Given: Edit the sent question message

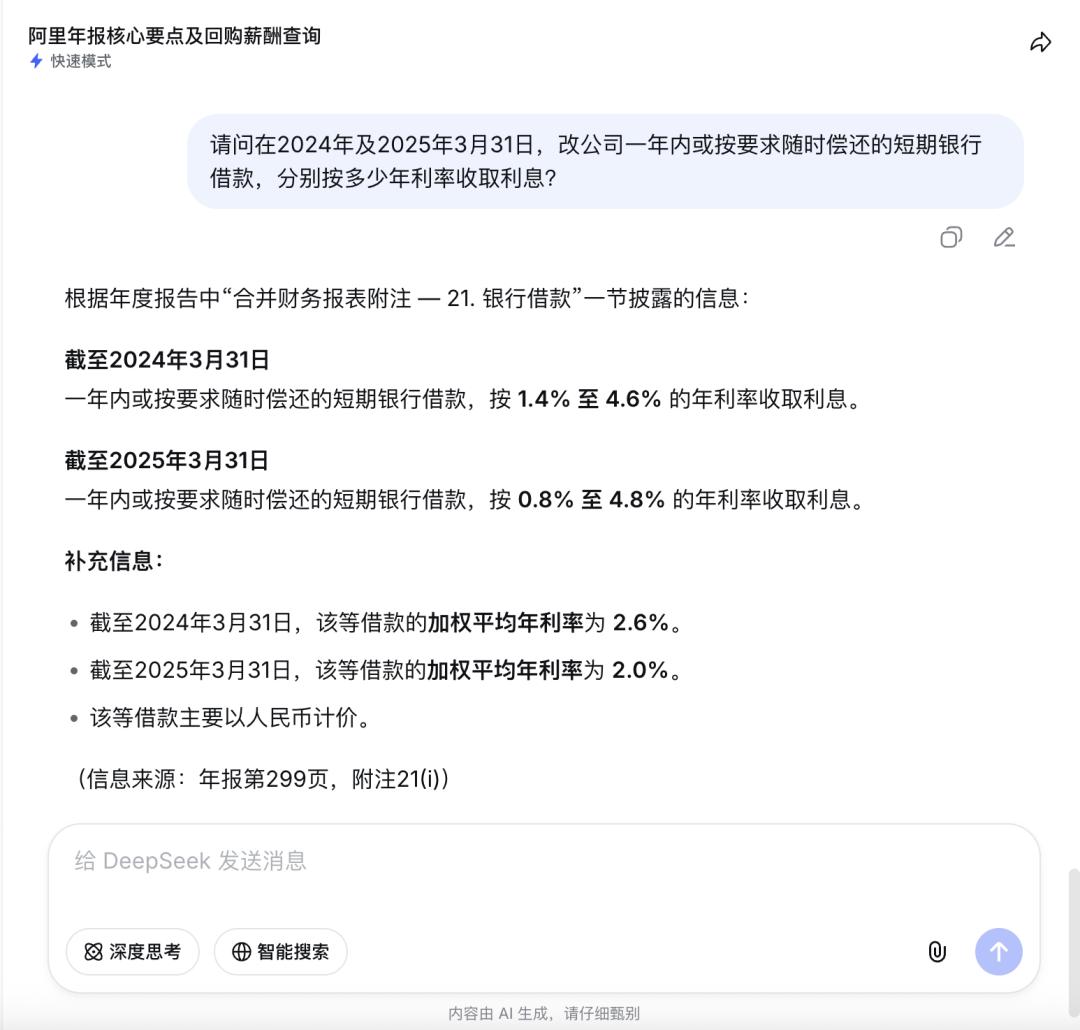Looking at the screenshot, I should pyautogui.click(x=1004, y=237).
